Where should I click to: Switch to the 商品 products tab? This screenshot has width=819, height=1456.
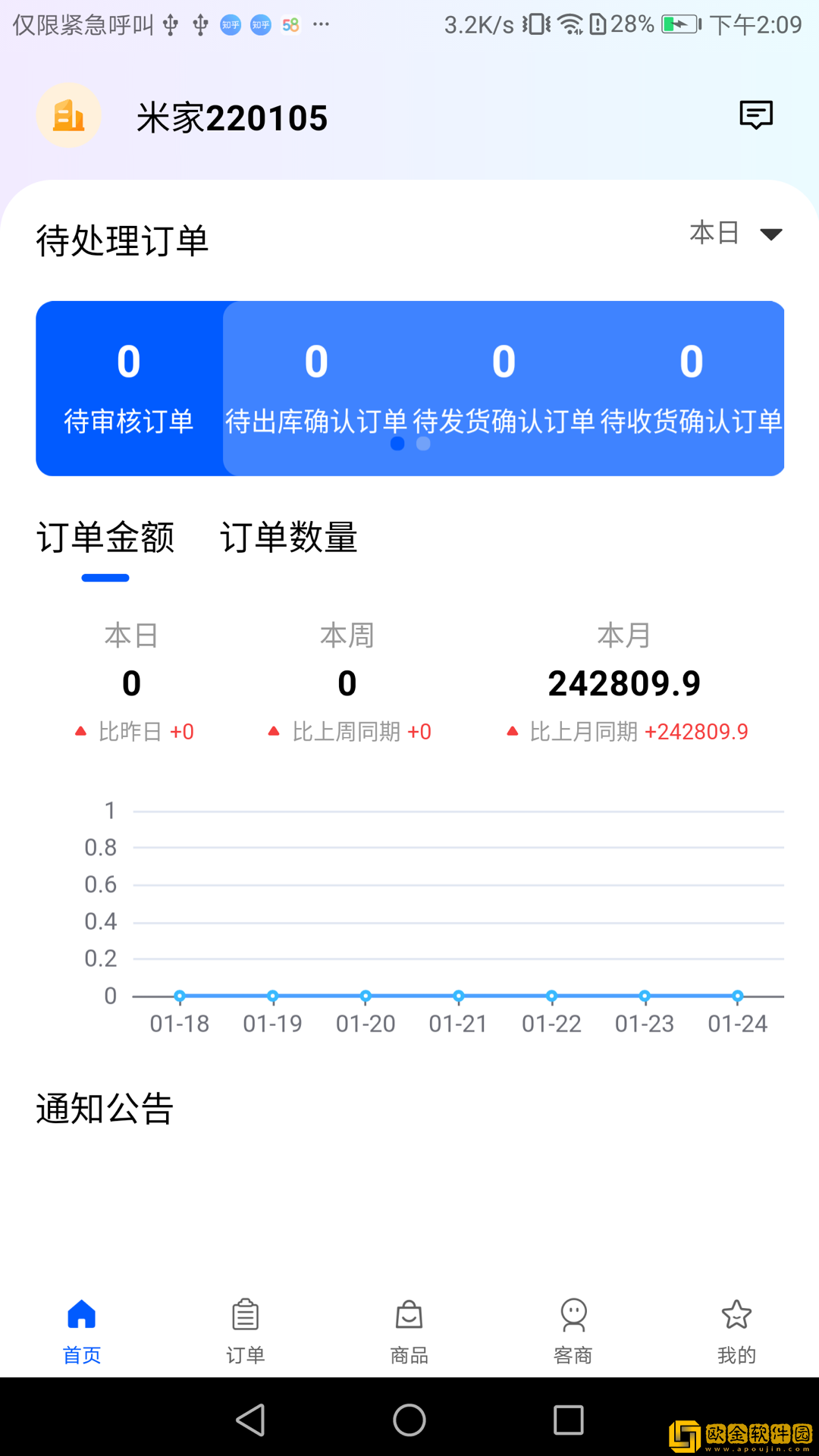point(409,1331)
